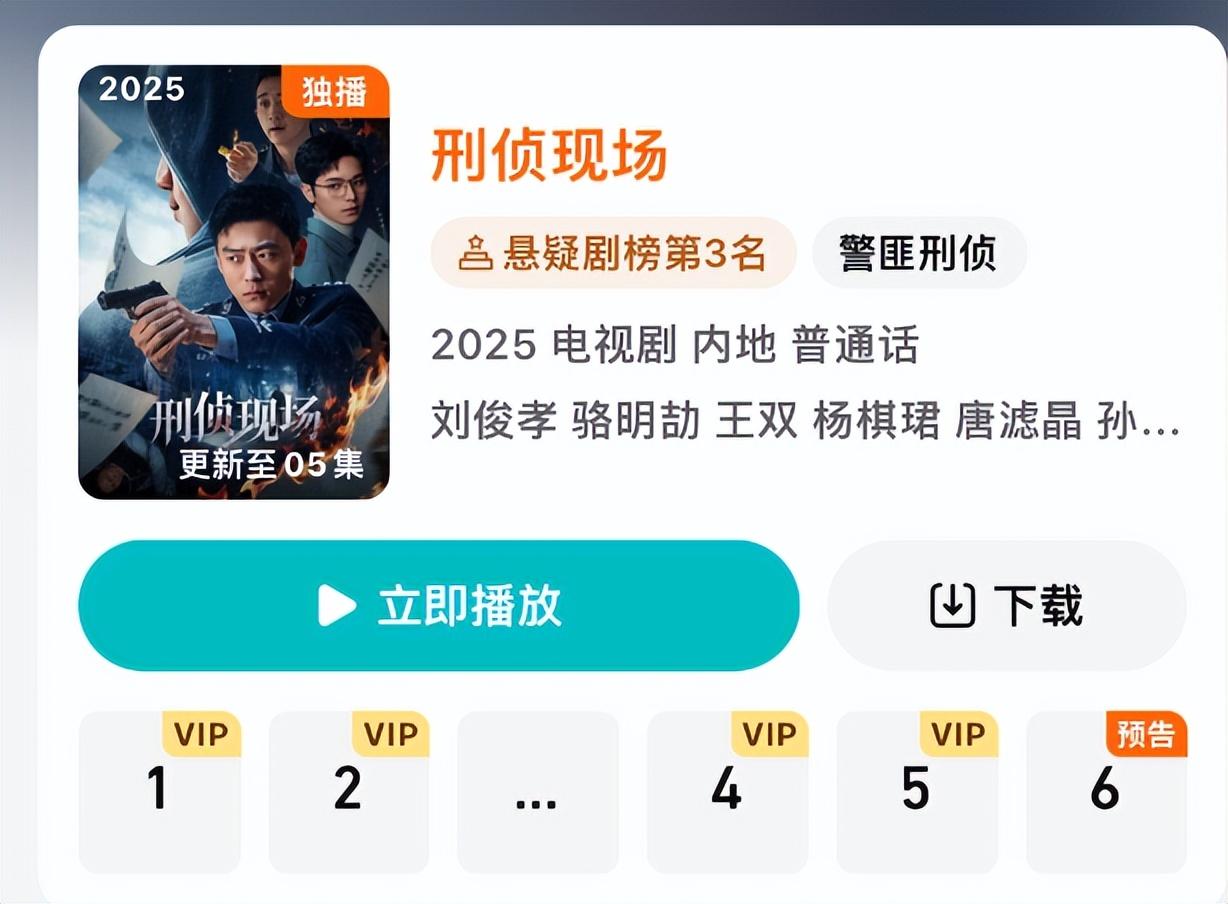The image size is (1228, 904).
Task: Tap 立即播放 to start playing
Action: (x=438, y=605)
